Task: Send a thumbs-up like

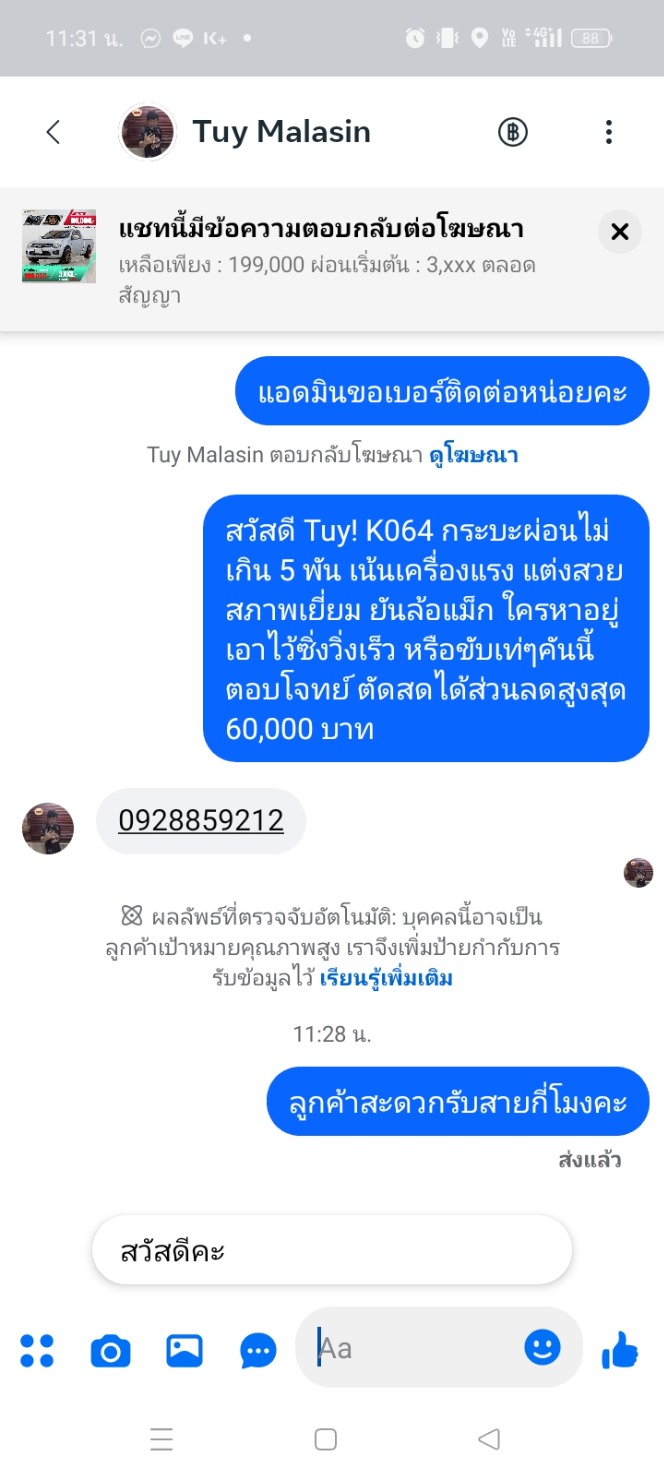Action: pos(620,1350)
